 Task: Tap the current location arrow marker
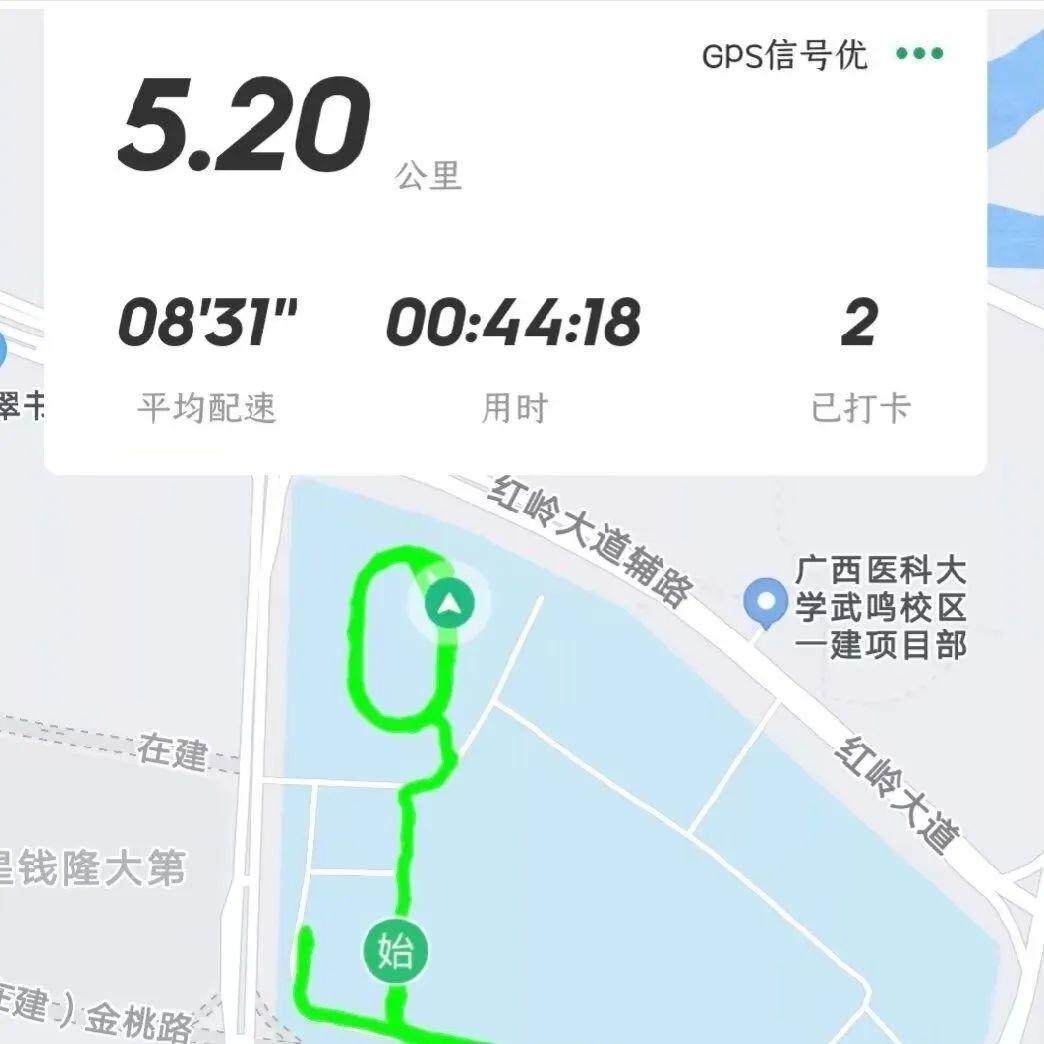(x=449, y=603)
